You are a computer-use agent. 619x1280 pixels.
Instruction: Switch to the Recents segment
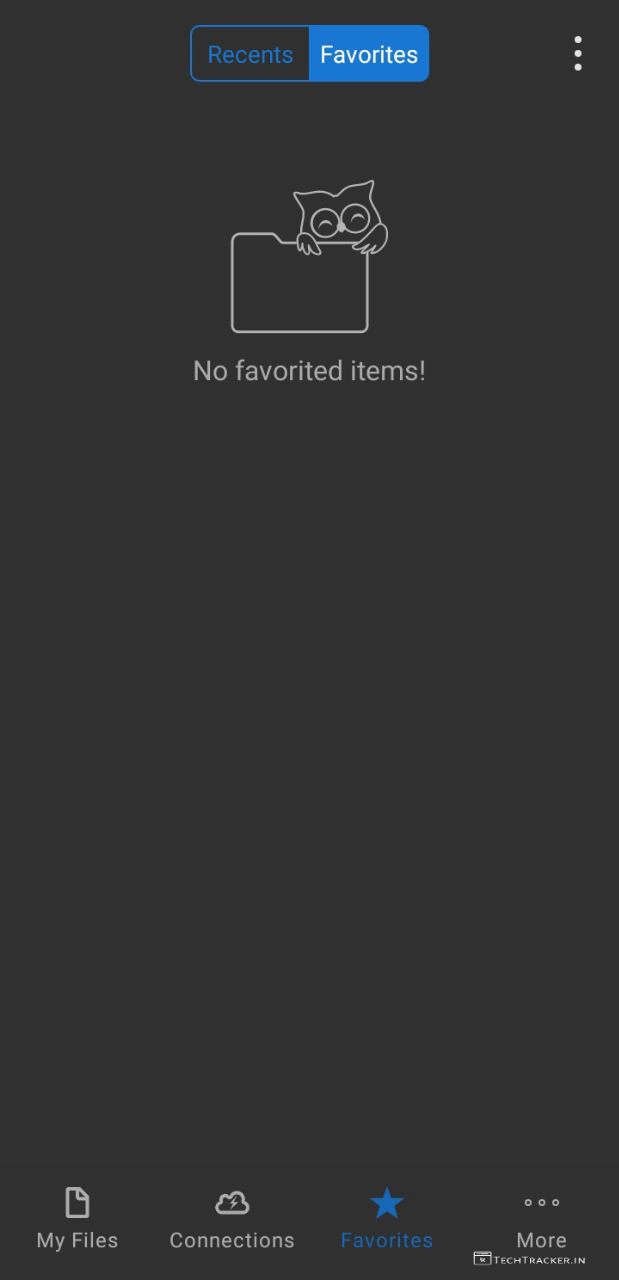tap(250, 54)
